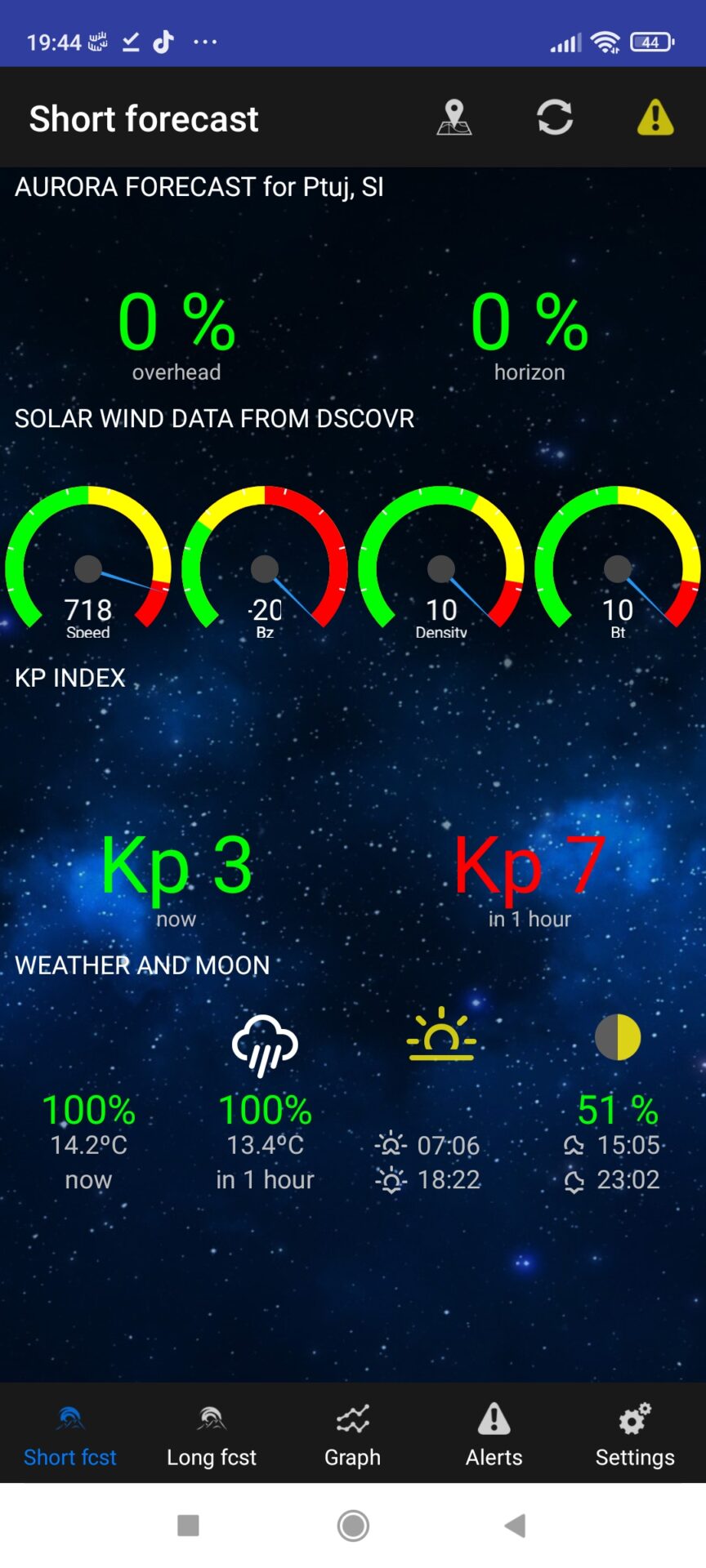Open the map location picker icon
This screenshot has height=1568, width=706.
tap(454, 118)
